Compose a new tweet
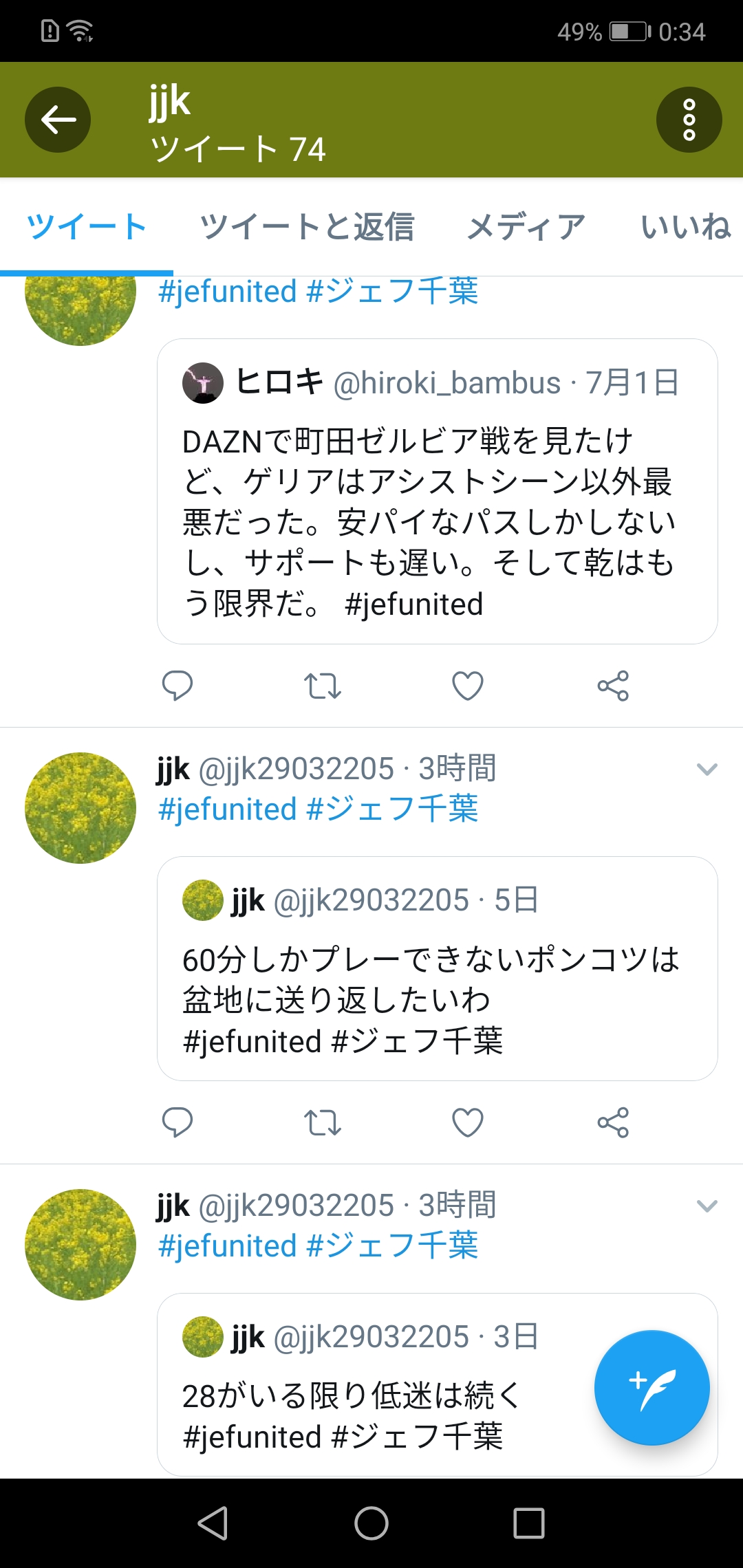Image resolution: width=743 pixels, height=1568 pixels. pos(652,1387)
